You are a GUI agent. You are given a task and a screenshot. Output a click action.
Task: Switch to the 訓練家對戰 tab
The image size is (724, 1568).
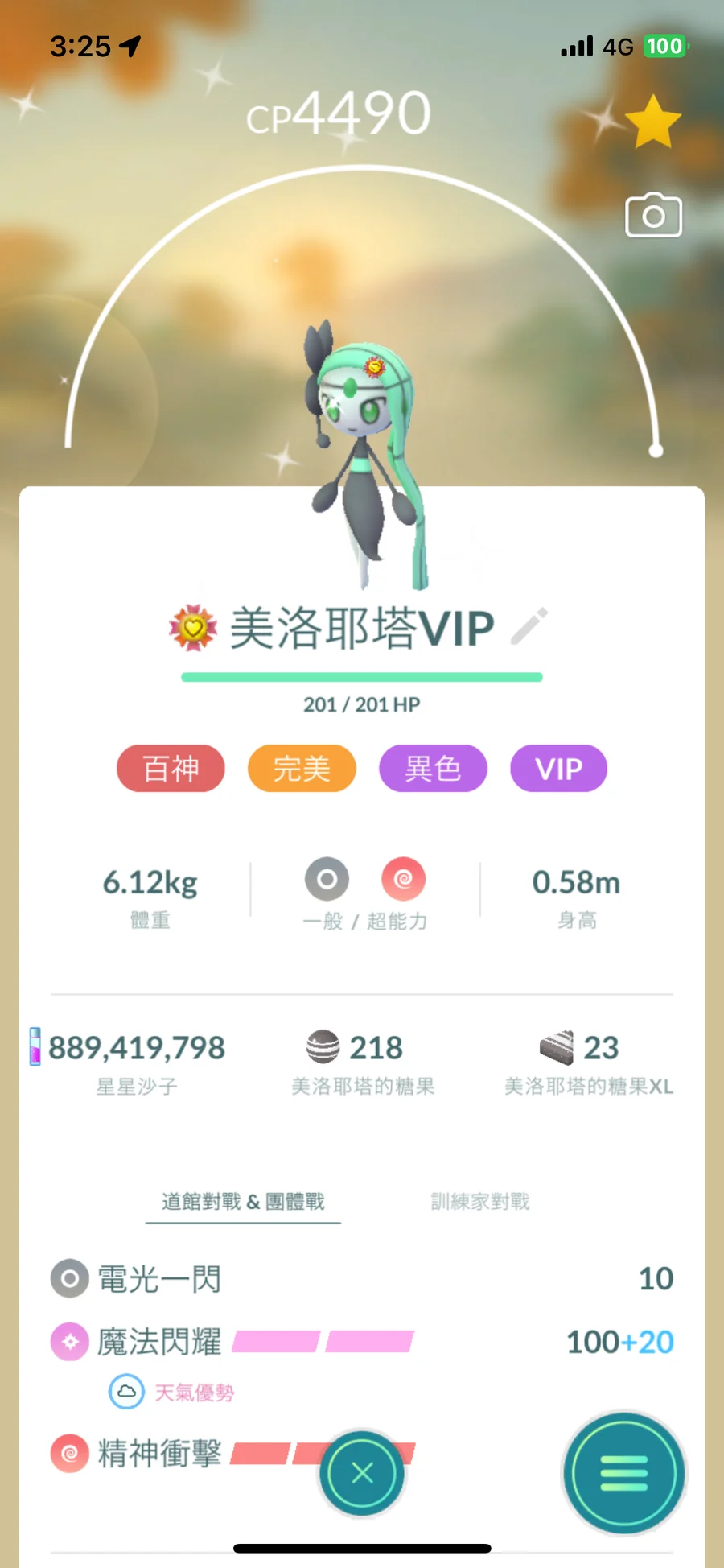(480, 1201)
